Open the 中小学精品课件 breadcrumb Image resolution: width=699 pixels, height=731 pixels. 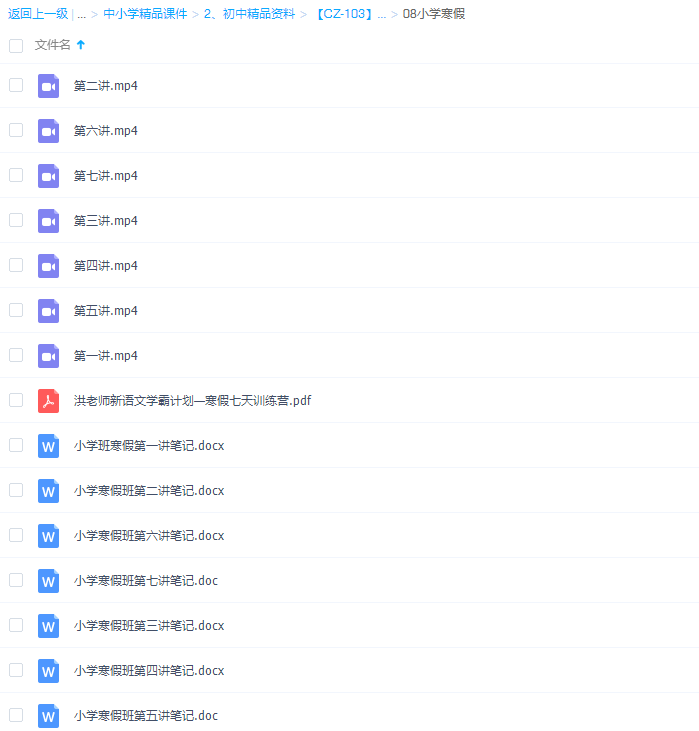[145, 14]
